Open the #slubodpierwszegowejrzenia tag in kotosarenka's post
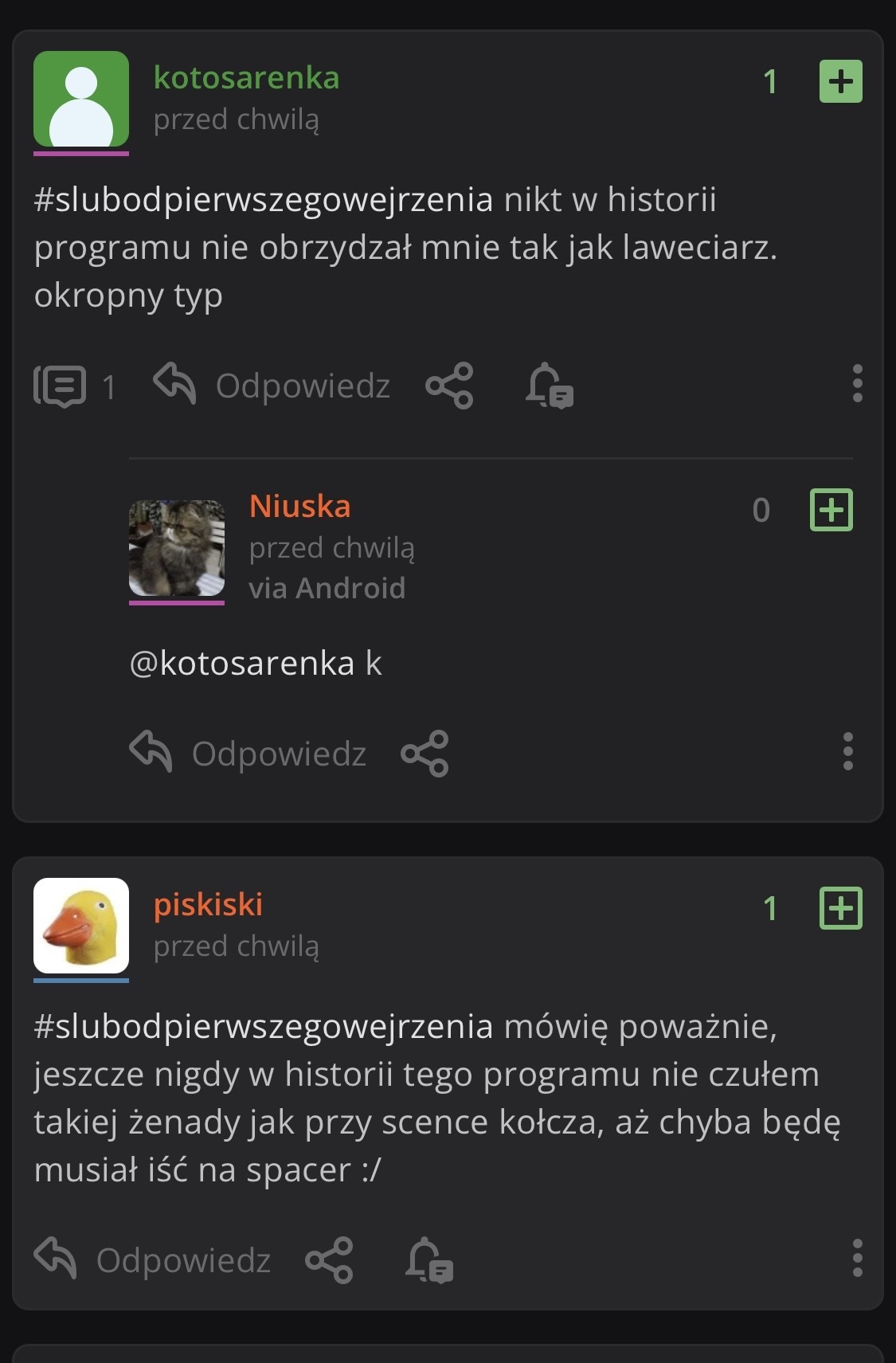896x1363 pixels. [264, 199]
